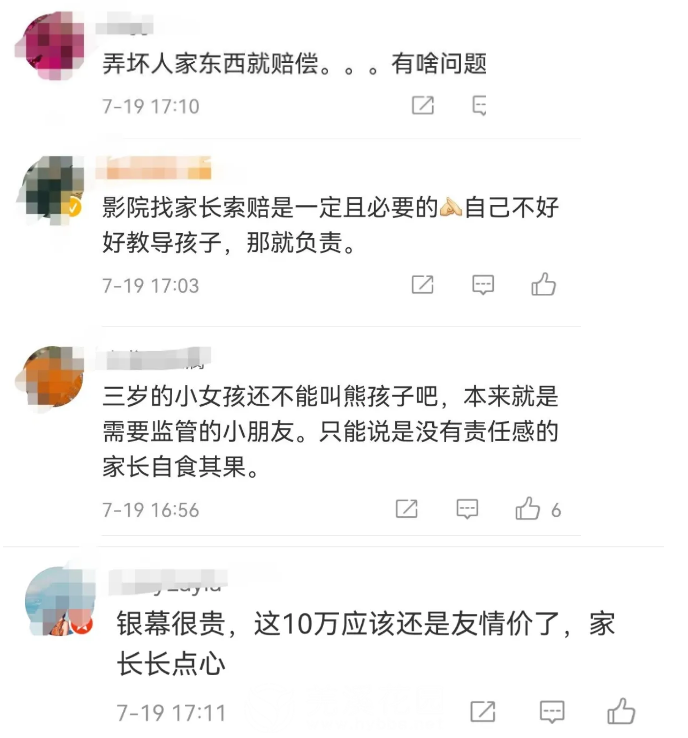
Task: Reply to the comment about 银幕很贵
Action: 552,712
